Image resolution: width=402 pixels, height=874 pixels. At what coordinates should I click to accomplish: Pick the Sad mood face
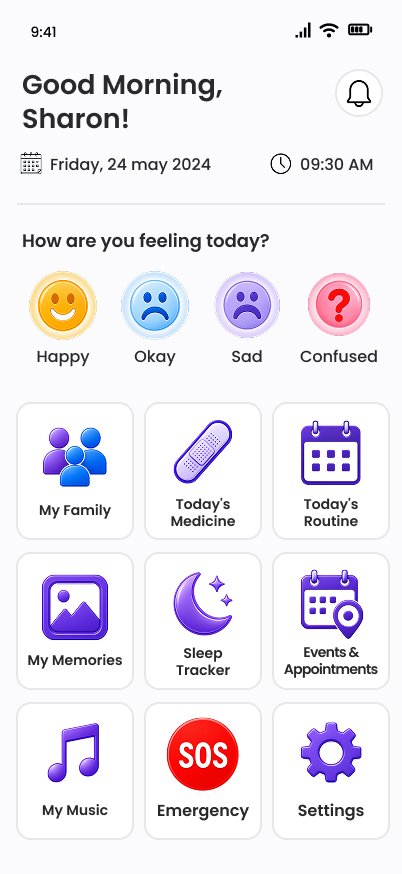(x=247, y=305)
